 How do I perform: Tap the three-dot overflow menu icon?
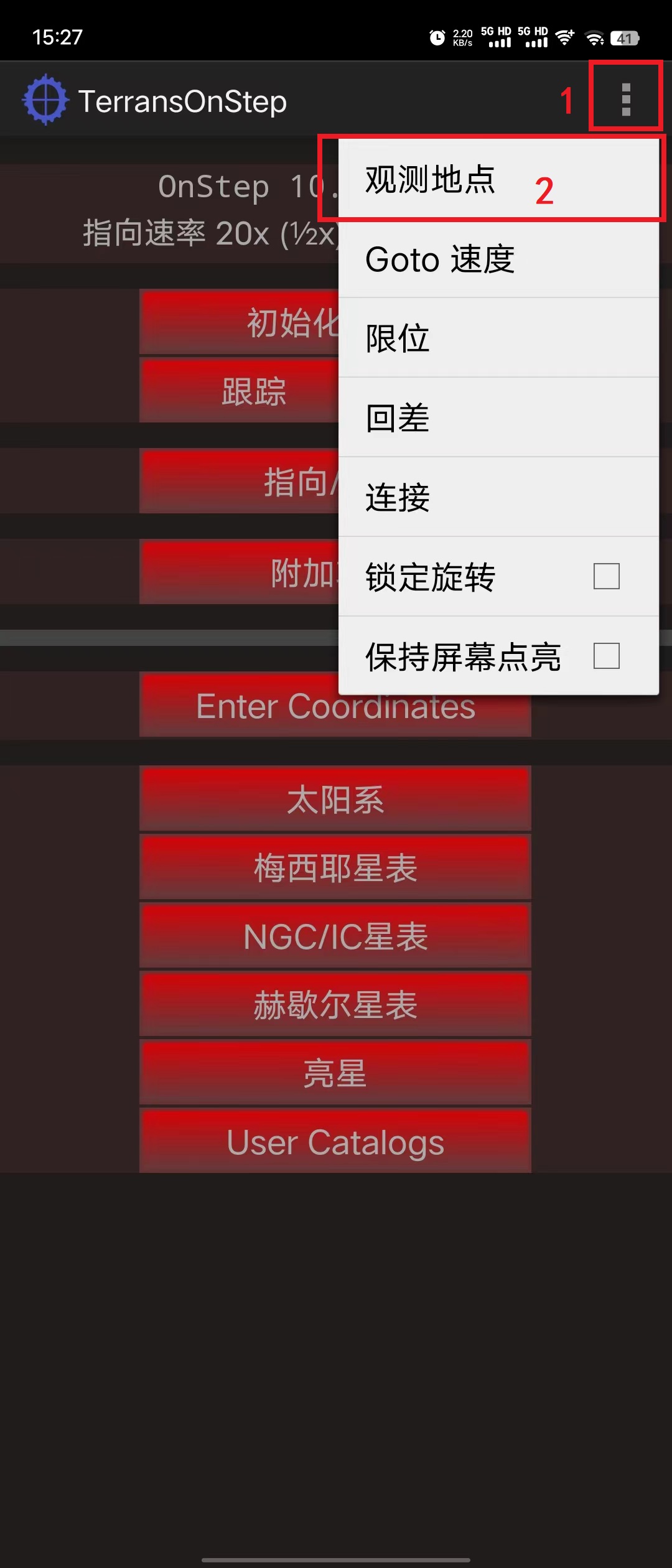pos(626,100)
